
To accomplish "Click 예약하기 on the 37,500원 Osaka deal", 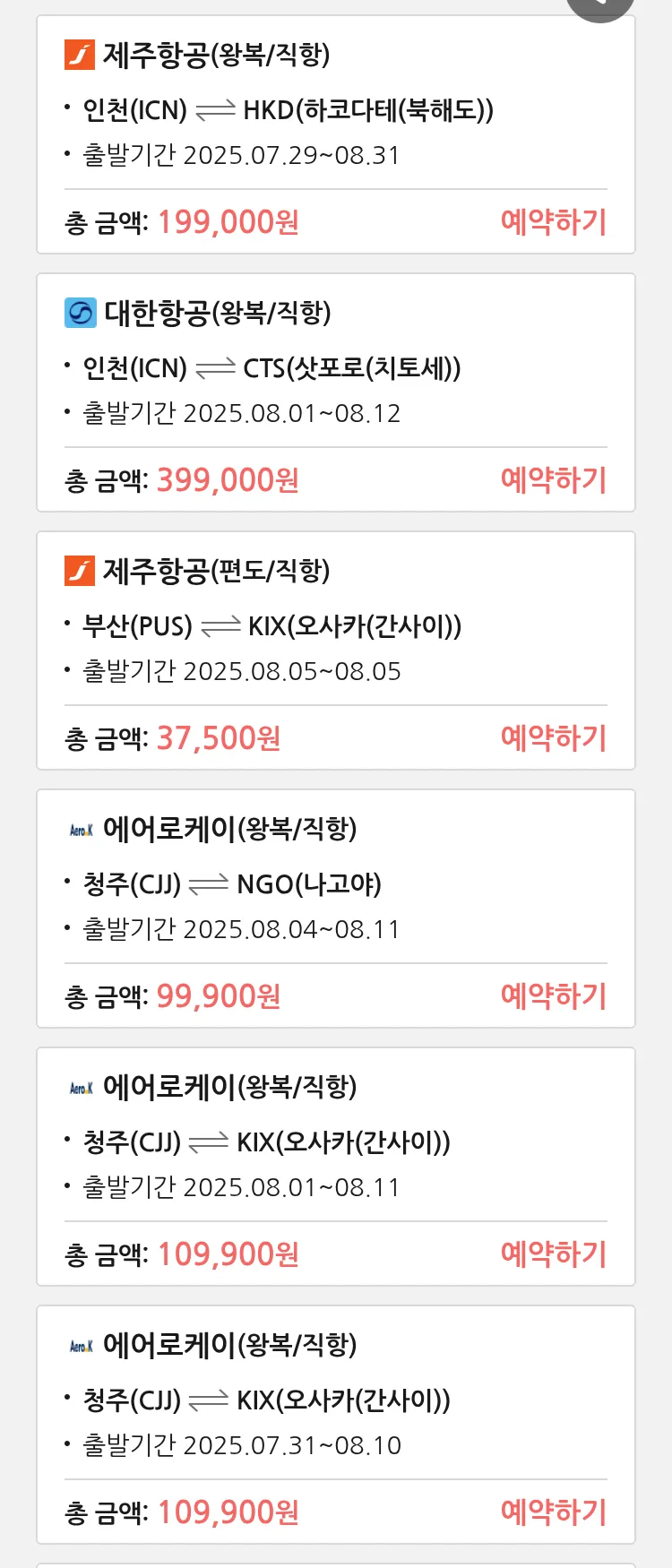I will pos(554,737).
